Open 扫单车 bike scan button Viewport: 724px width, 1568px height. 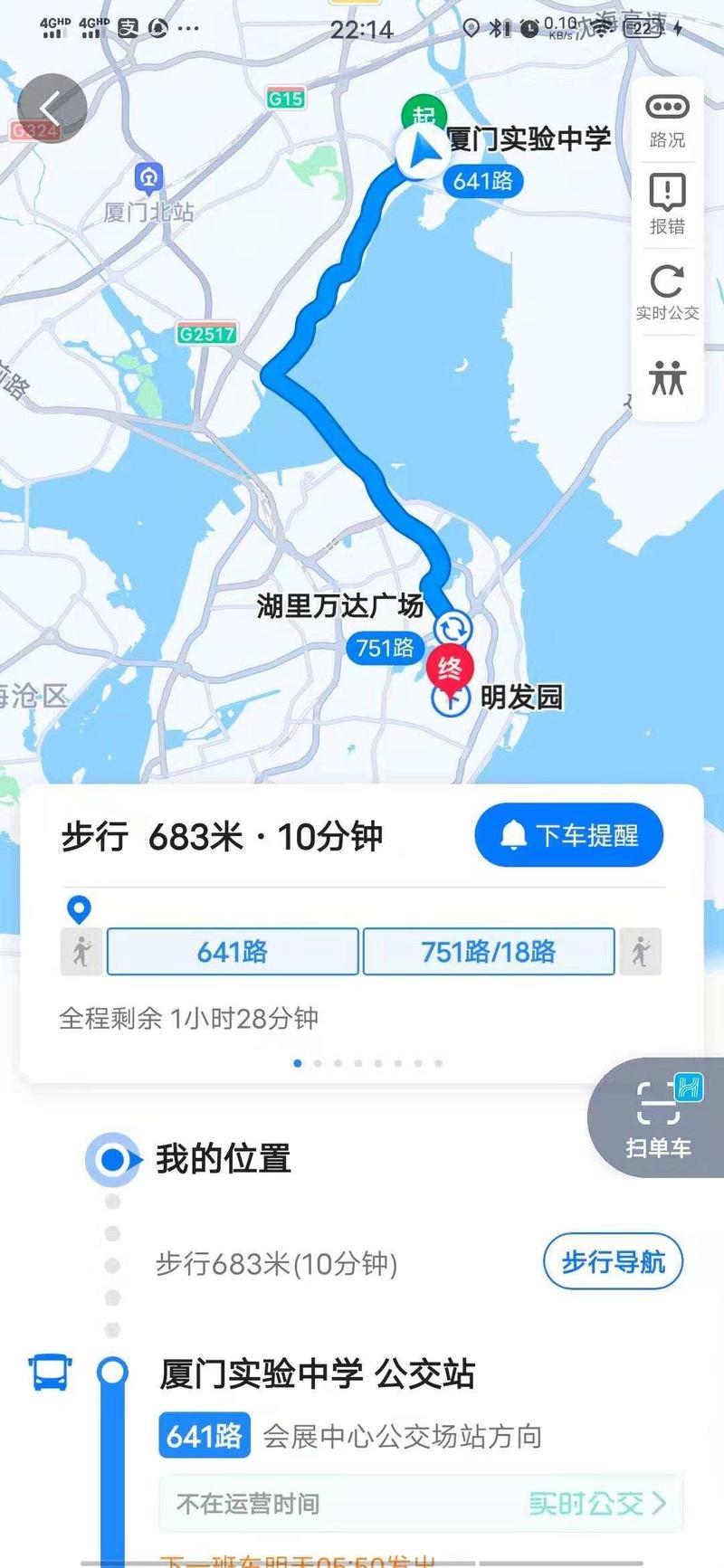click(x=659, y=1120)
